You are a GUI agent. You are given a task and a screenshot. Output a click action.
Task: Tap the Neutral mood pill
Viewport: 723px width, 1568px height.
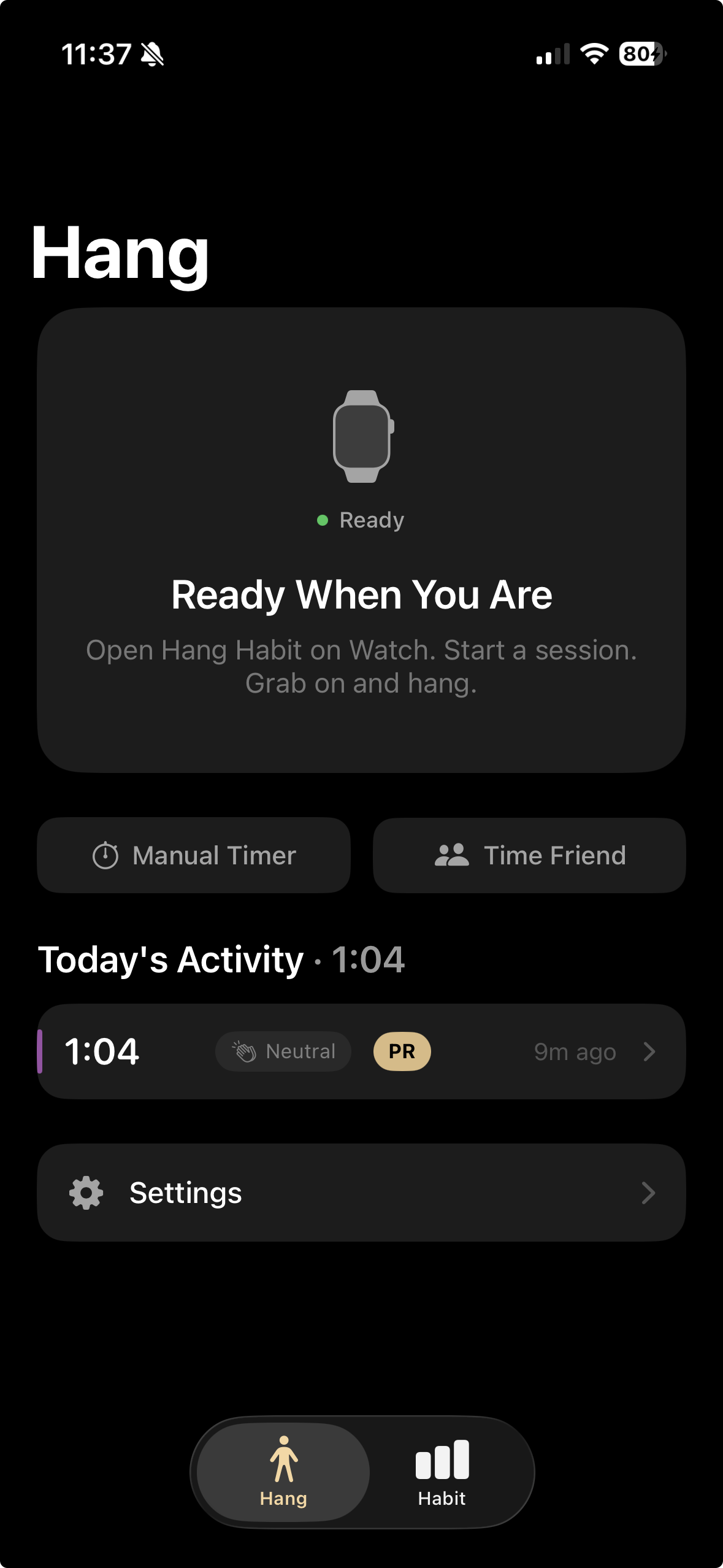[283, 1050]
